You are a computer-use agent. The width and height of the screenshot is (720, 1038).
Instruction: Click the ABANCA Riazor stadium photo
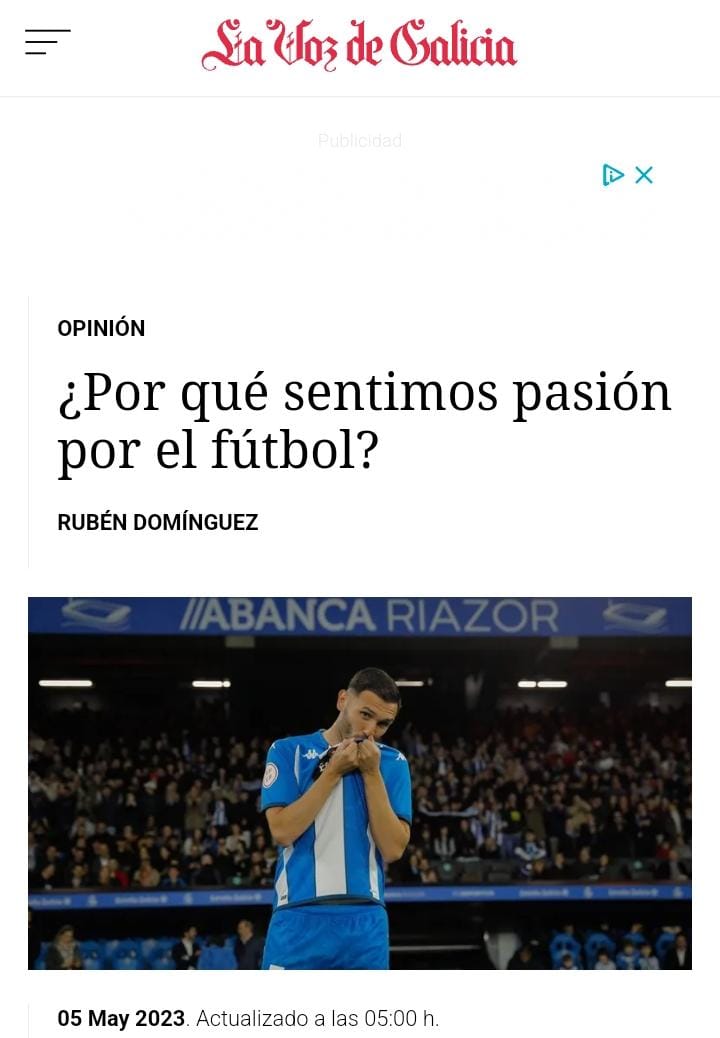point(360,781)
